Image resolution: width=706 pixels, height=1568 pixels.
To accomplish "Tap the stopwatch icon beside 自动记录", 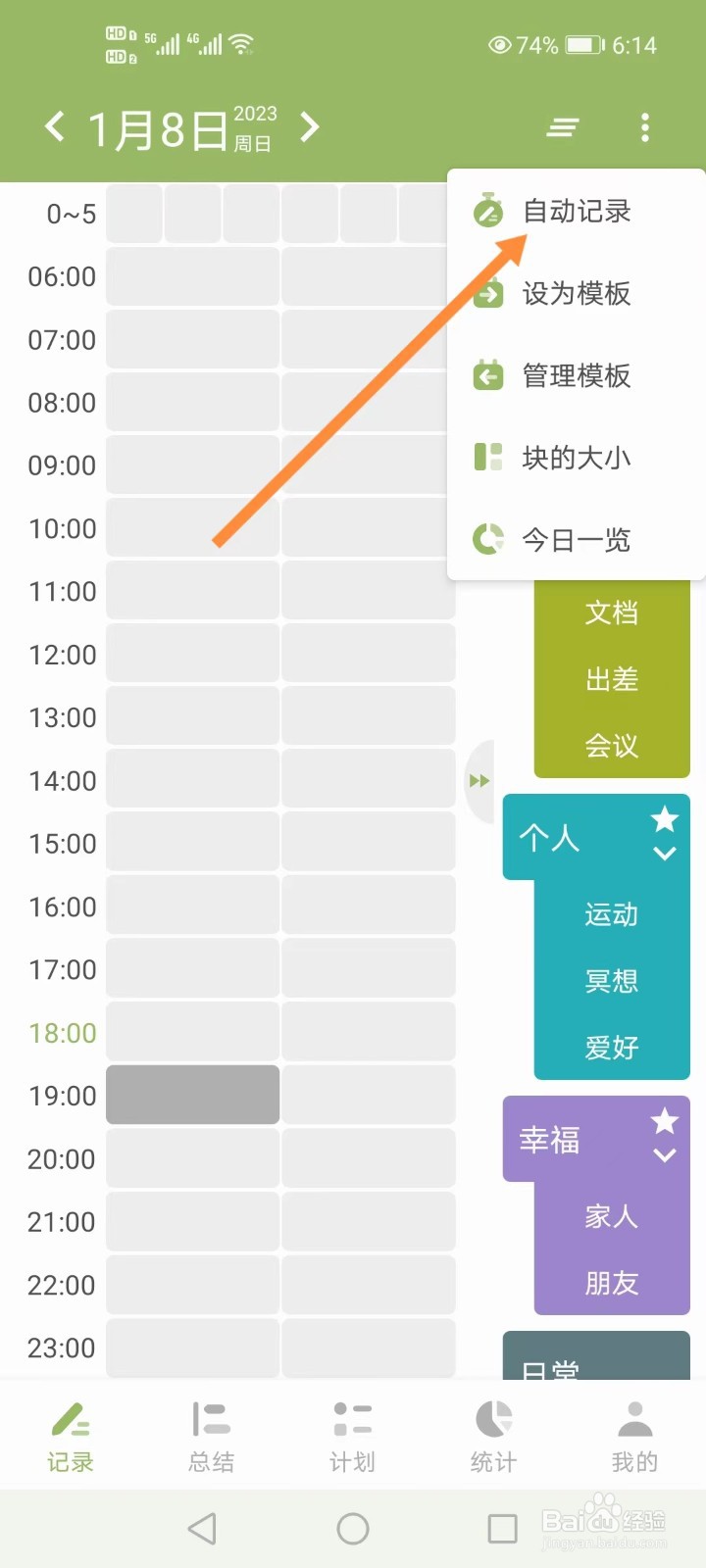I will [487, 210].
